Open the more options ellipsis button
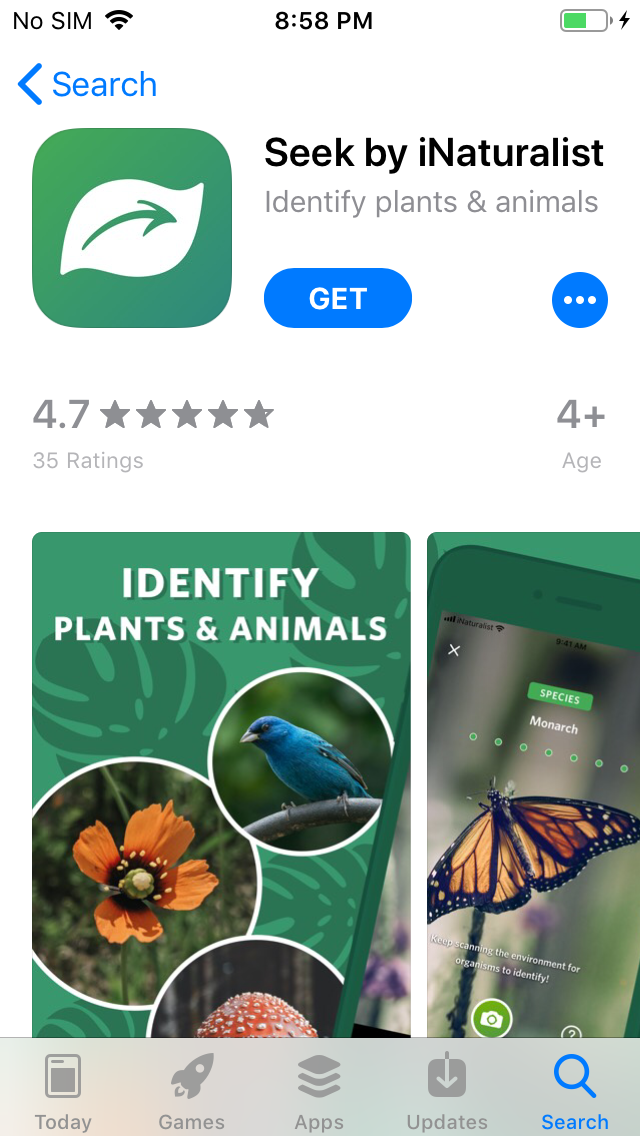This screenshot has height=1136, width=640. (580, 299)
